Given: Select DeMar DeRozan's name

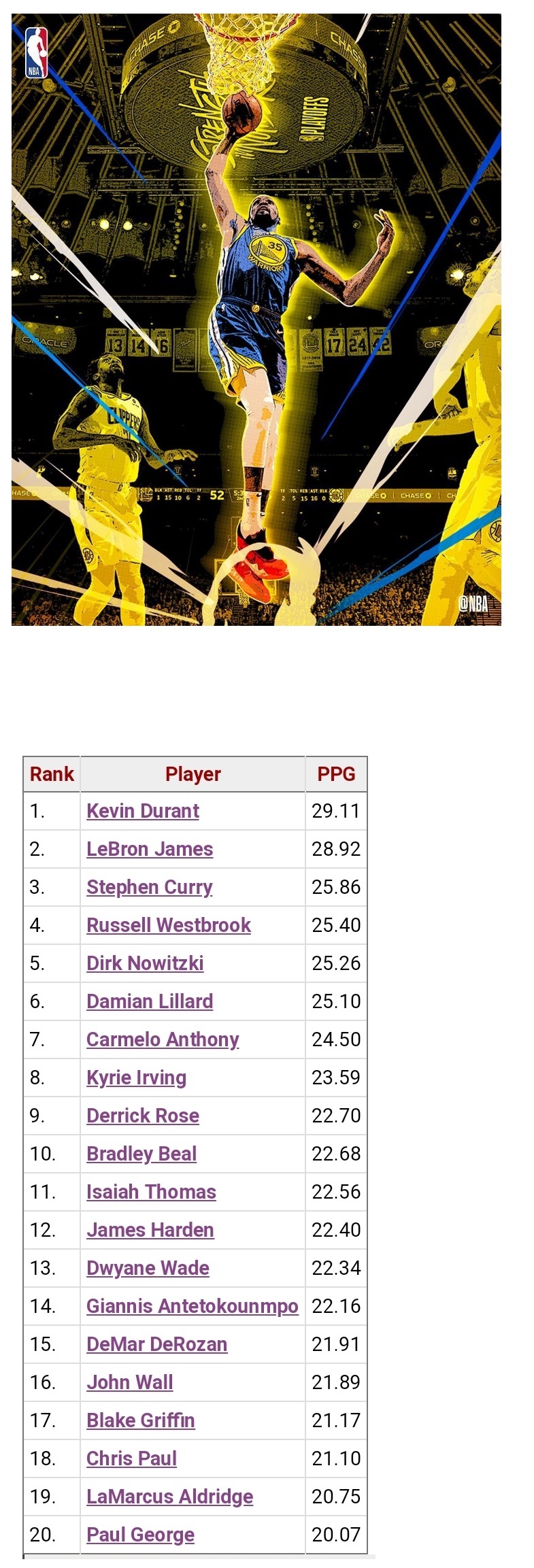Looking at the screenshot, I should tap(157, 1344).
